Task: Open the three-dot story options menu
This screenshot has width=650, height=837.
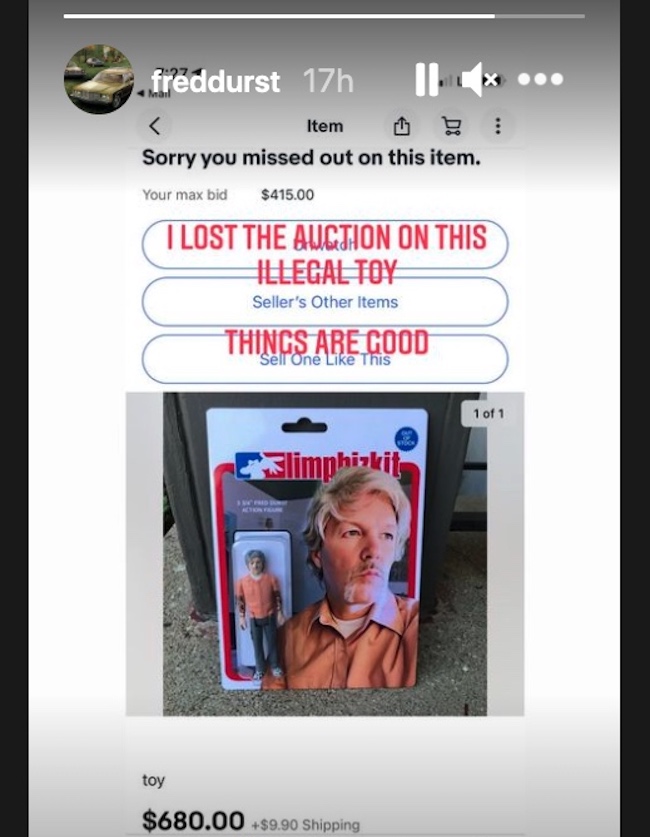Action: pos(540,80)
